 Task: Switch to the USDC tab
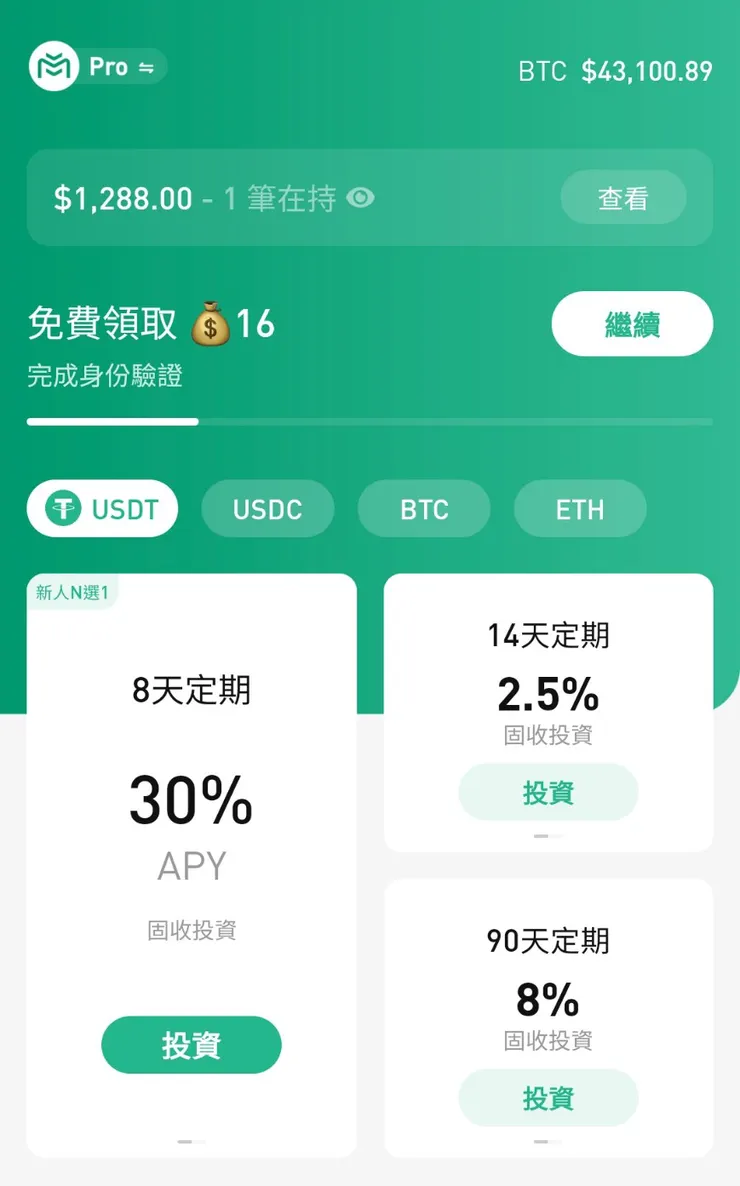[268, 509]
